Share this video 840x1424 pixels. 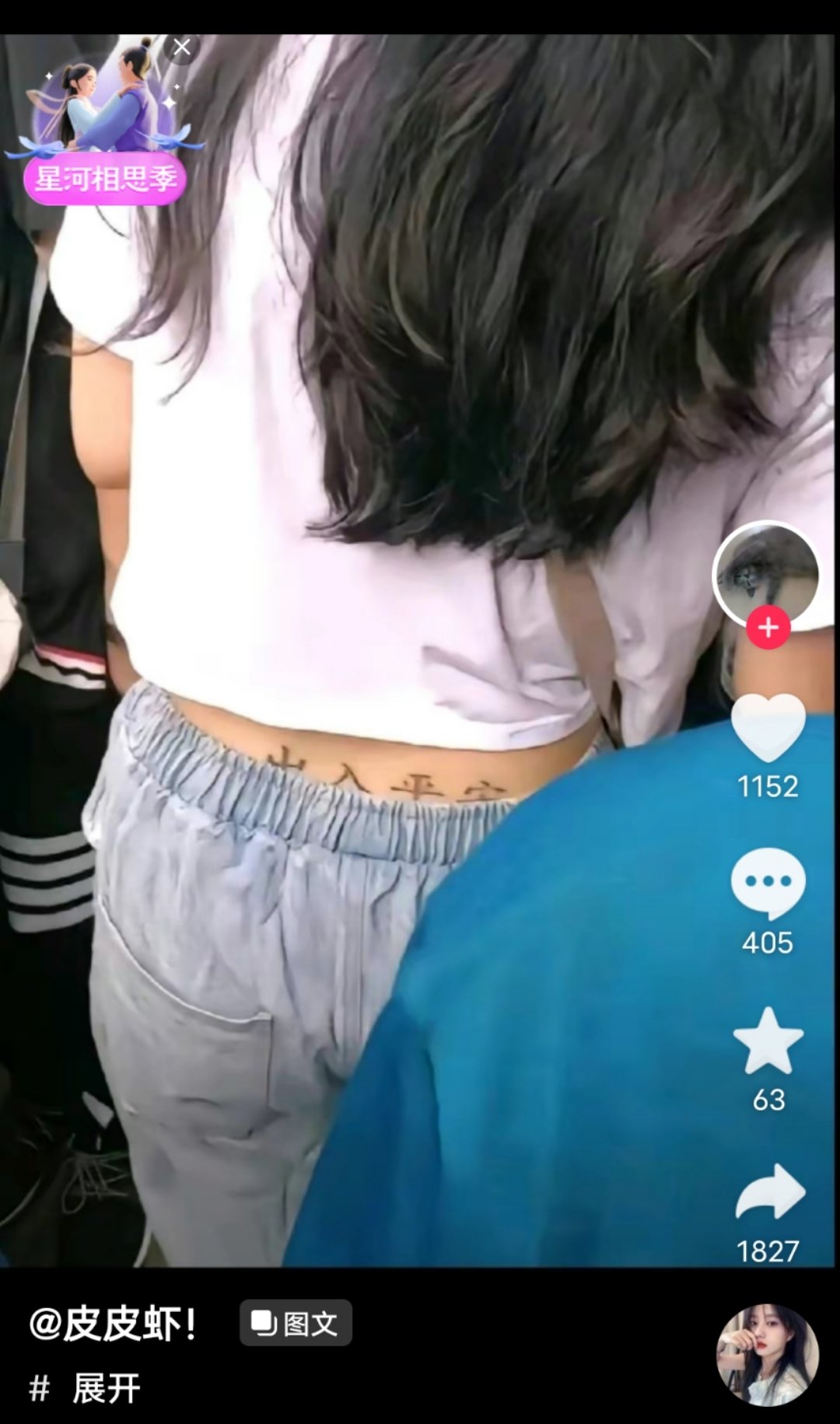click(769, 1192)
